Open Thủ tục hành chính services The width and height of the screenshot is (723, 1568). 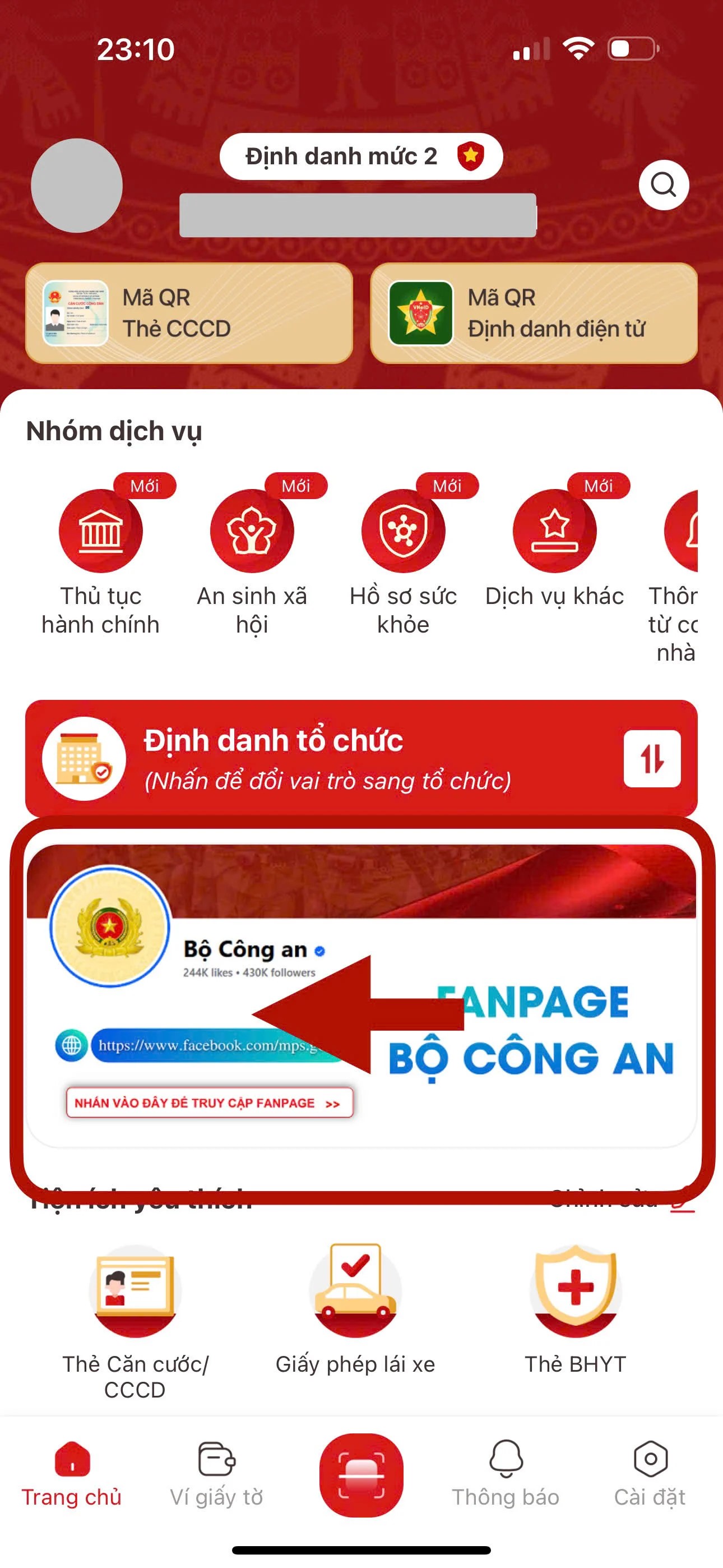coord(100,531)
